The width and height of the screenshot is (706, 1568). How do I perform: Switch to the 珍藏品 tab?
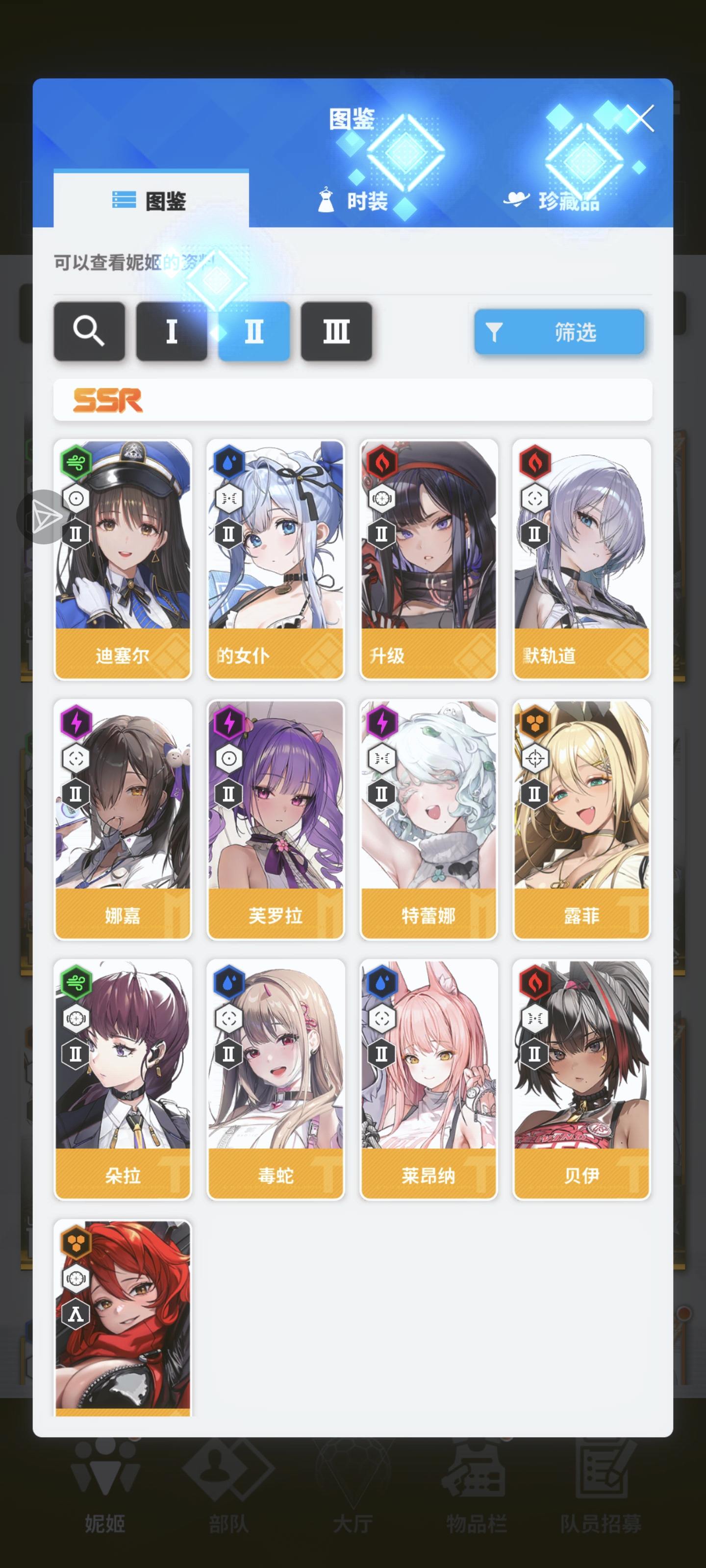point(552,200)
